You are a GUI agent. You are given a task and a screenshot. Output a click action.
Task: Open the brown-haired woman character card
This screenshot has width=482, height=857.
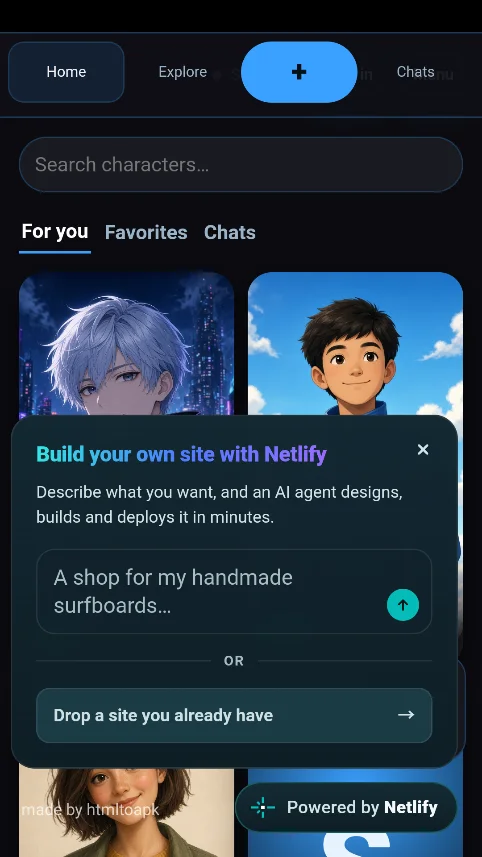[126, 812]
